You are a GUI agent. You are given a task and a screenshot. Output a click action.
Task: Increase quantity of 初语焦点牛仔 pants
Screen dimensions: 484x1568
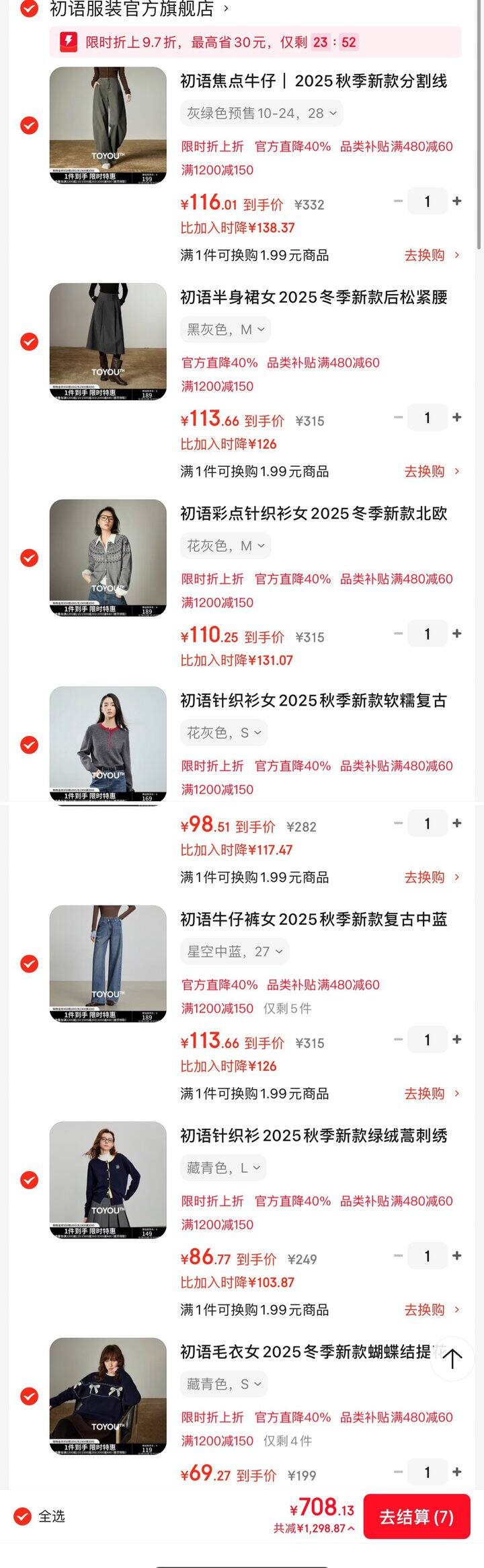[x=457, y=201]
